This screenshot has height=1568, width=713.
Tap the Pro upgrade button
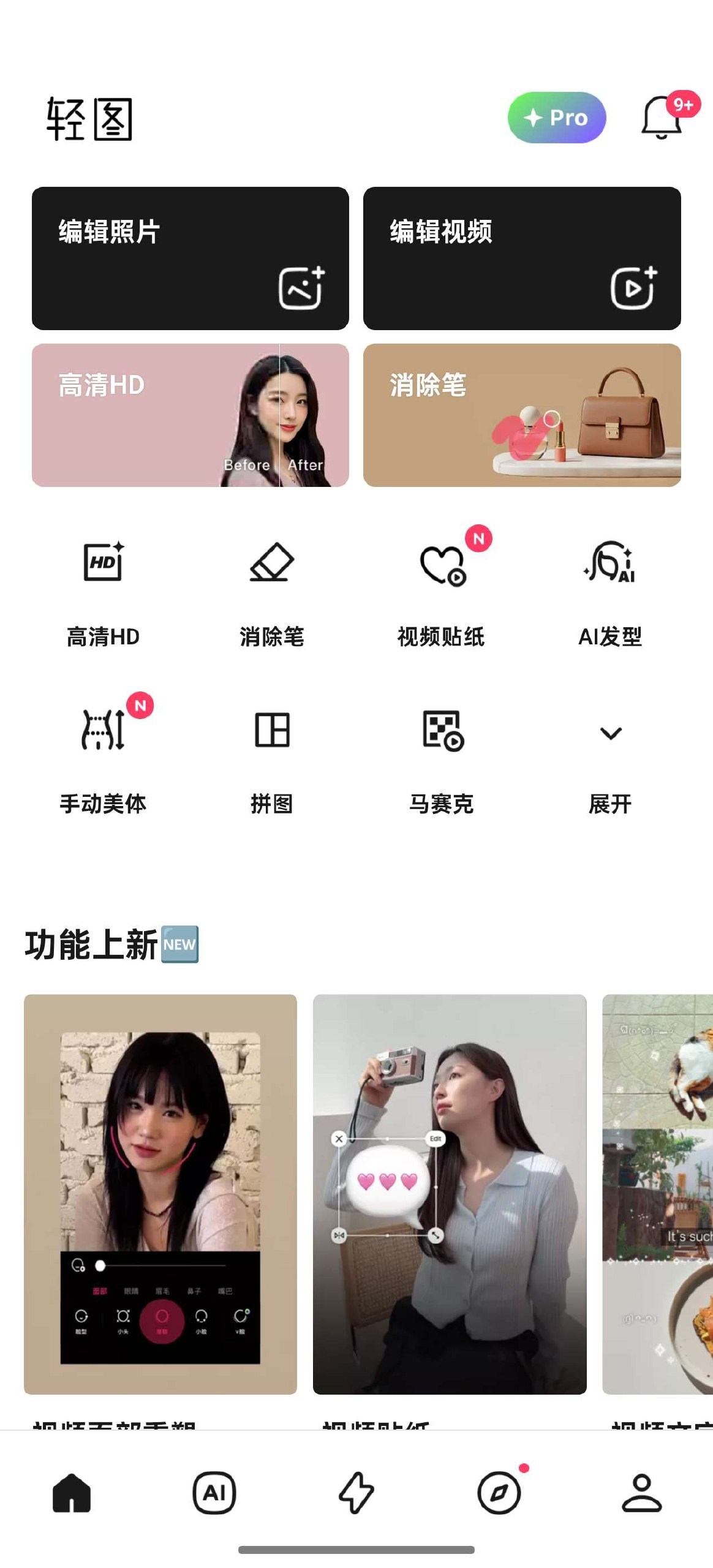point(556,118)
